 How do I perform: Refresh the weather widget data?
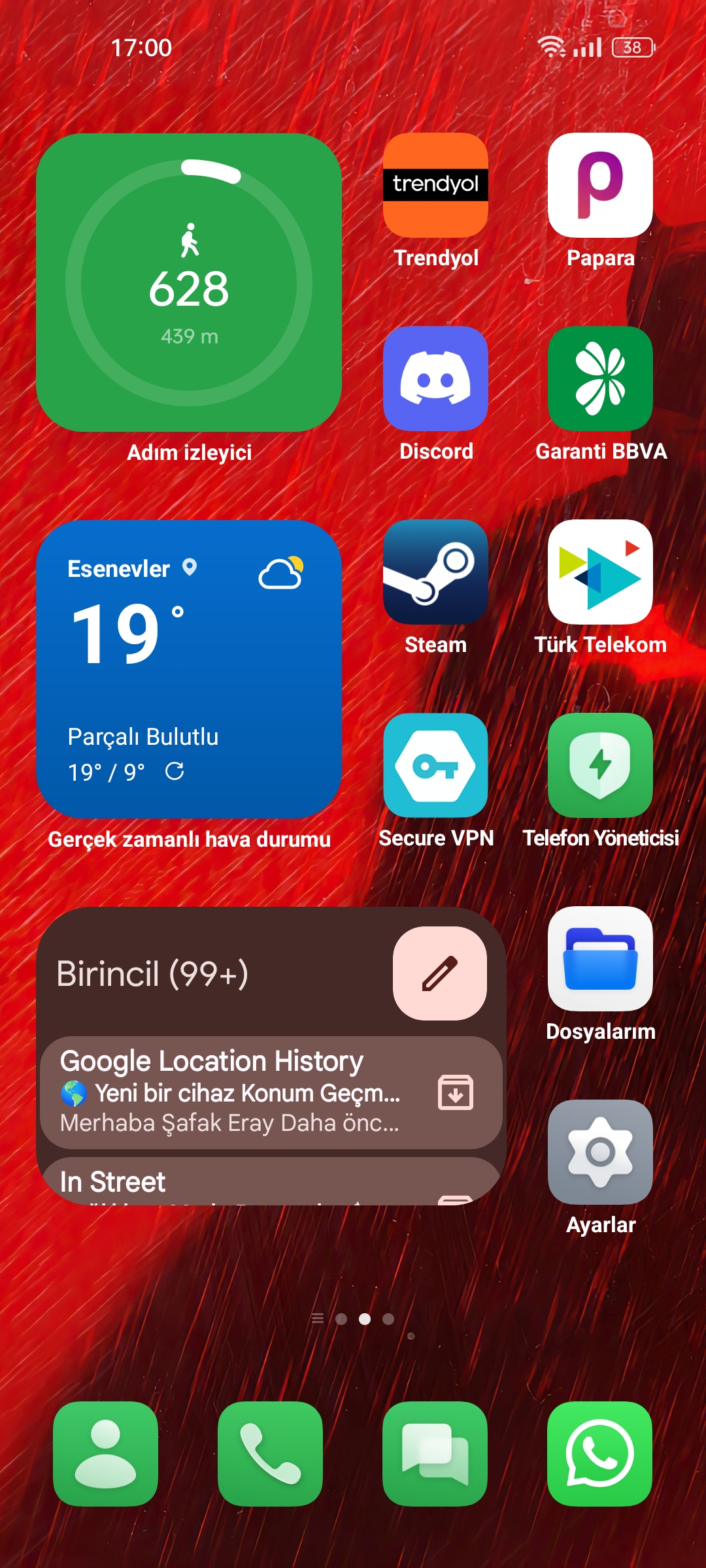pyautogui.click(x=175, y=772)
